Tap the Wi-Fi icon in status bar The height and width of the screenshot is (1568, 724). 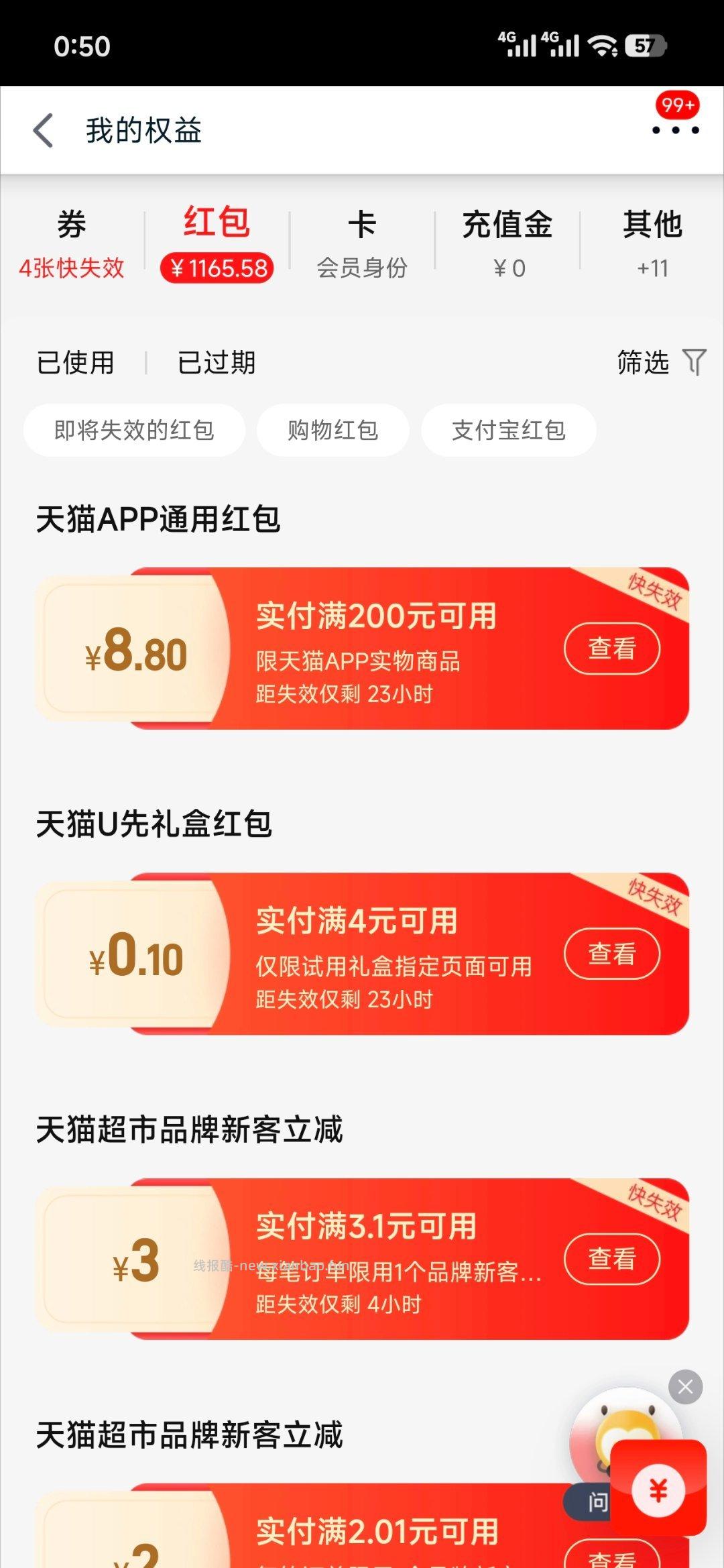pyautogui.click(x=600, y=44)
